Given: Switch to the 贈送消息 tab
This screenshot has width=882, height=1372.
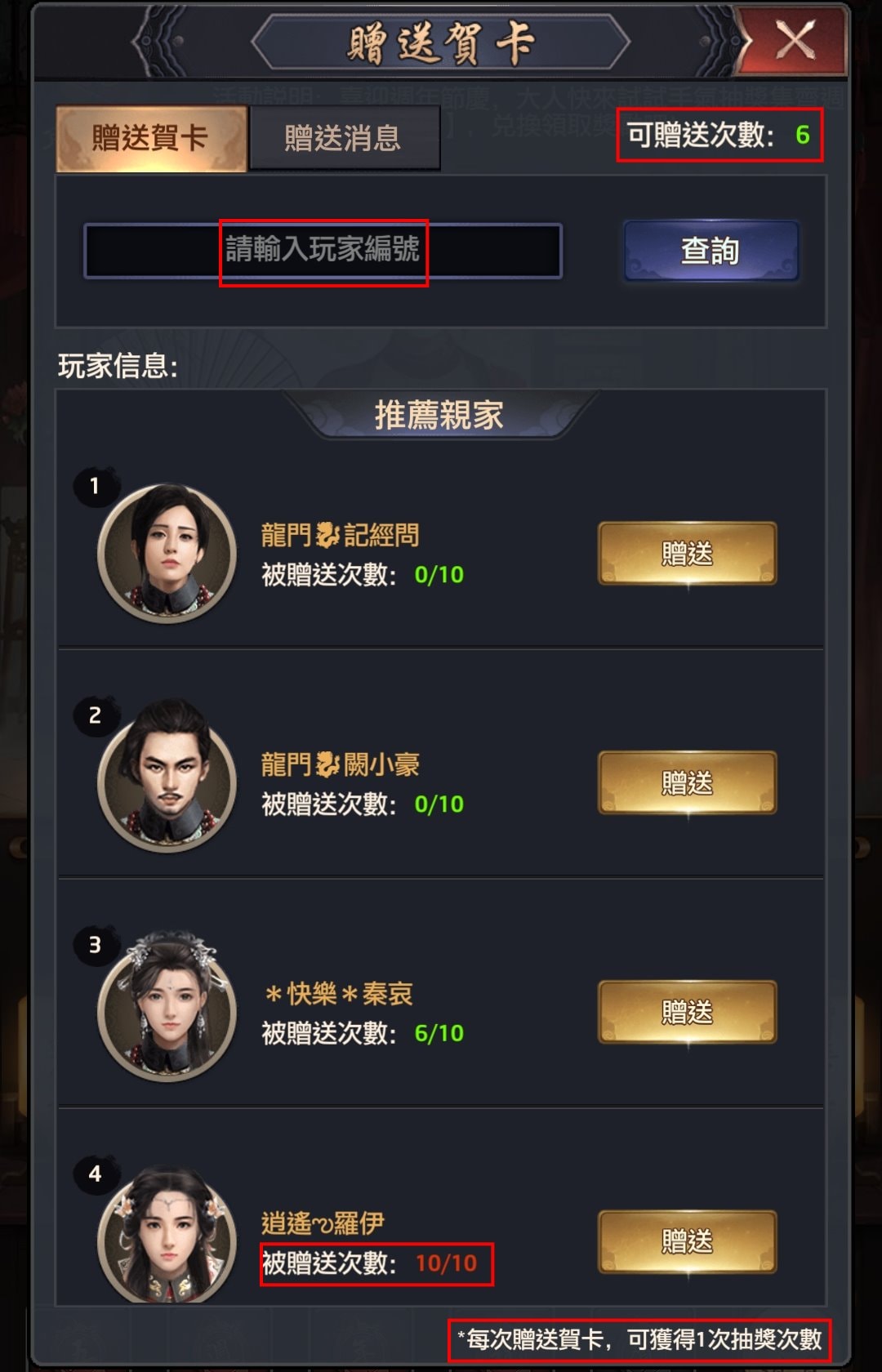Looking at the screenshot, I should click(344, 138).
